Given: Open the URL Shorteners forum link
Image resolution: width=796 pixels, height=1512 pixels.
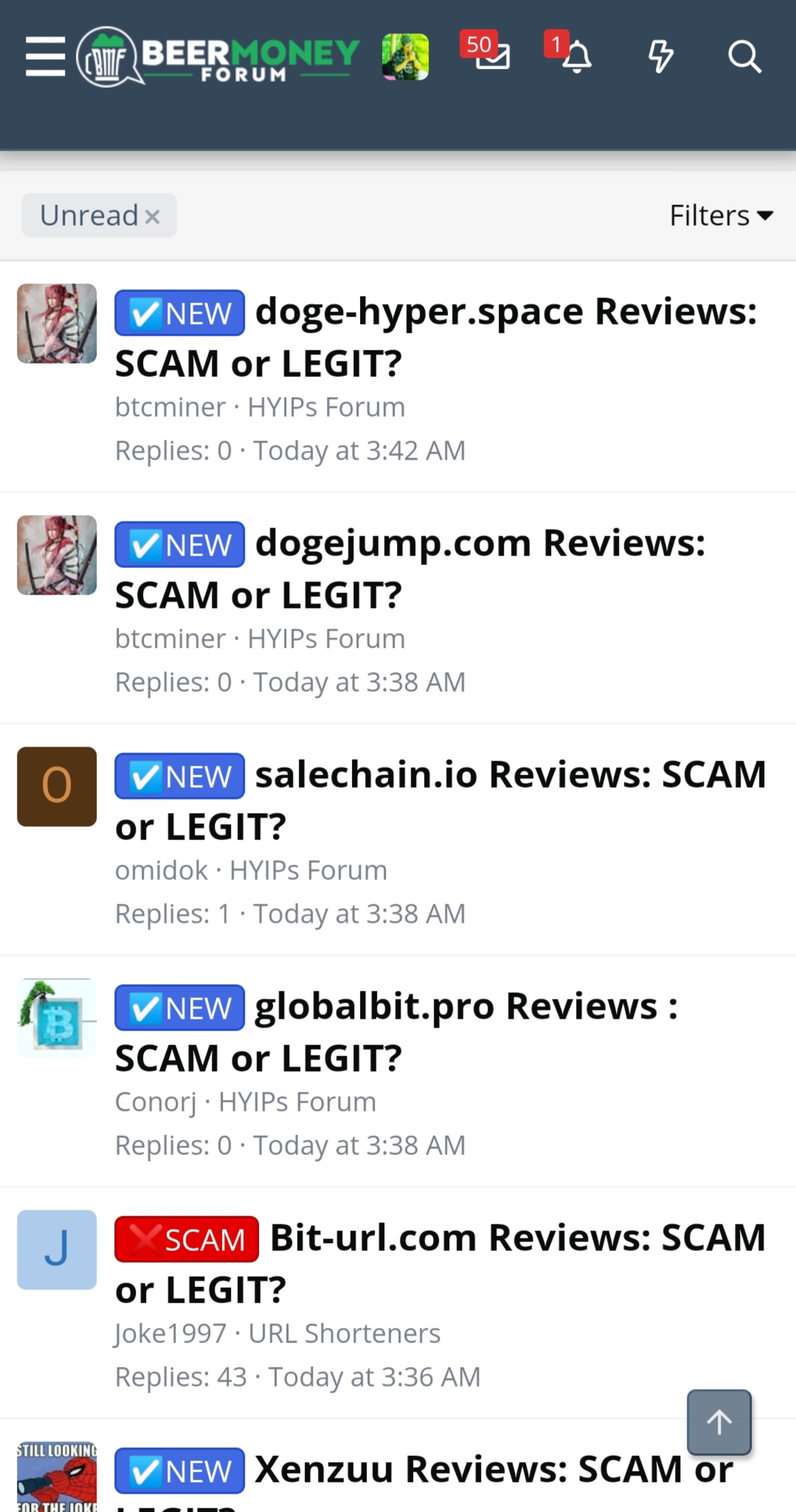Looking at the screenshot, I should (345, 1334).
